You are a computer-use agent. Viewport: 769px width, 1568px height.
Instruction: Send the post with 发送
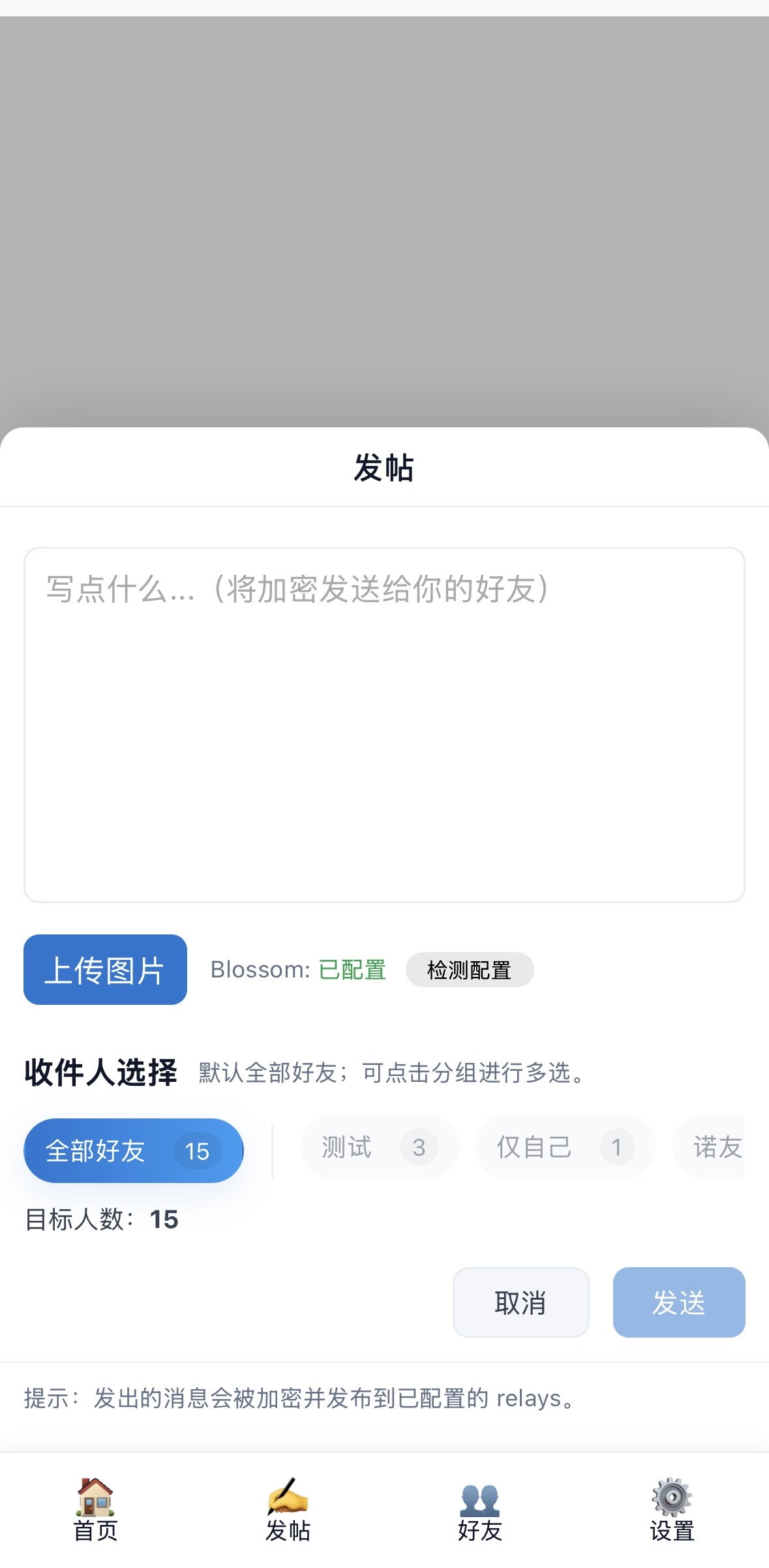click(678, 1302)
